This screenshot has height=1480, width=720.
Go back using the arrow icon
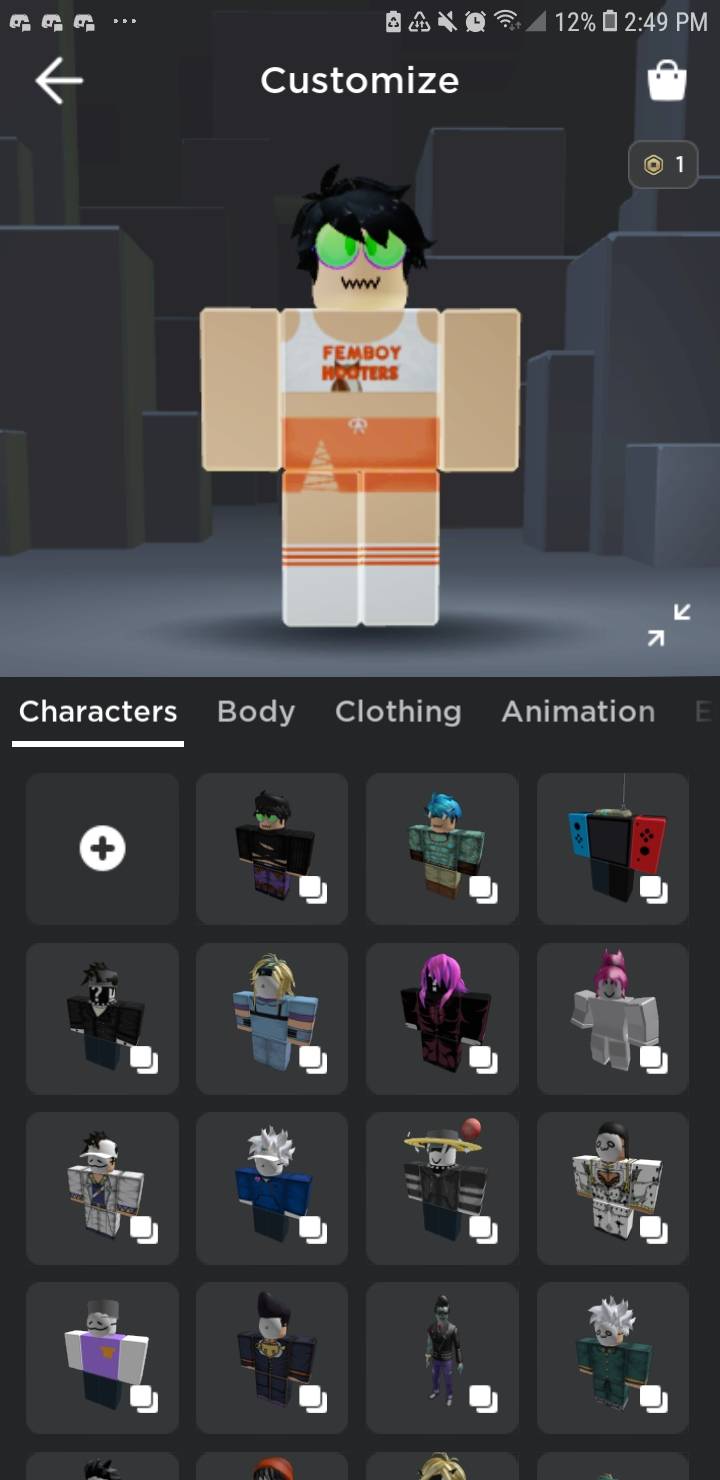tap(58, 81)
